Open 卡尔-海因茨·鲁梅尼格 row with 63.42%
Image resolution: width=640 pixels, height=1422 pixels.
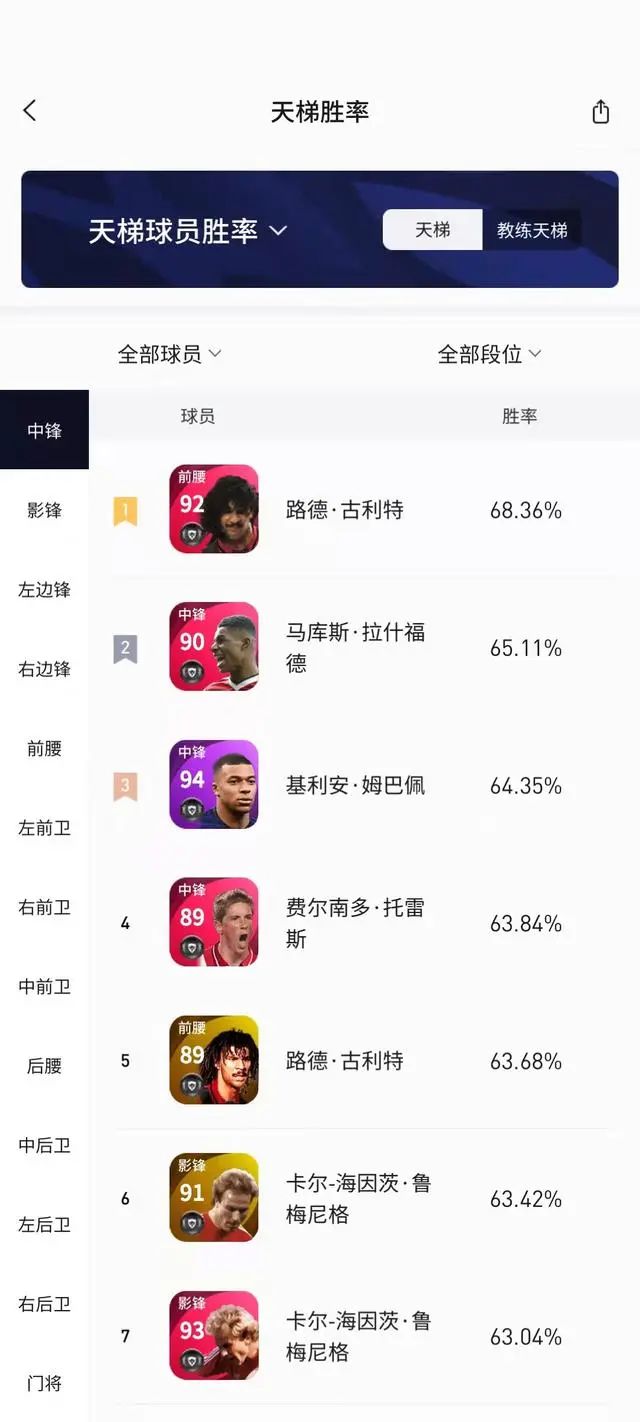pos(358,1198)
